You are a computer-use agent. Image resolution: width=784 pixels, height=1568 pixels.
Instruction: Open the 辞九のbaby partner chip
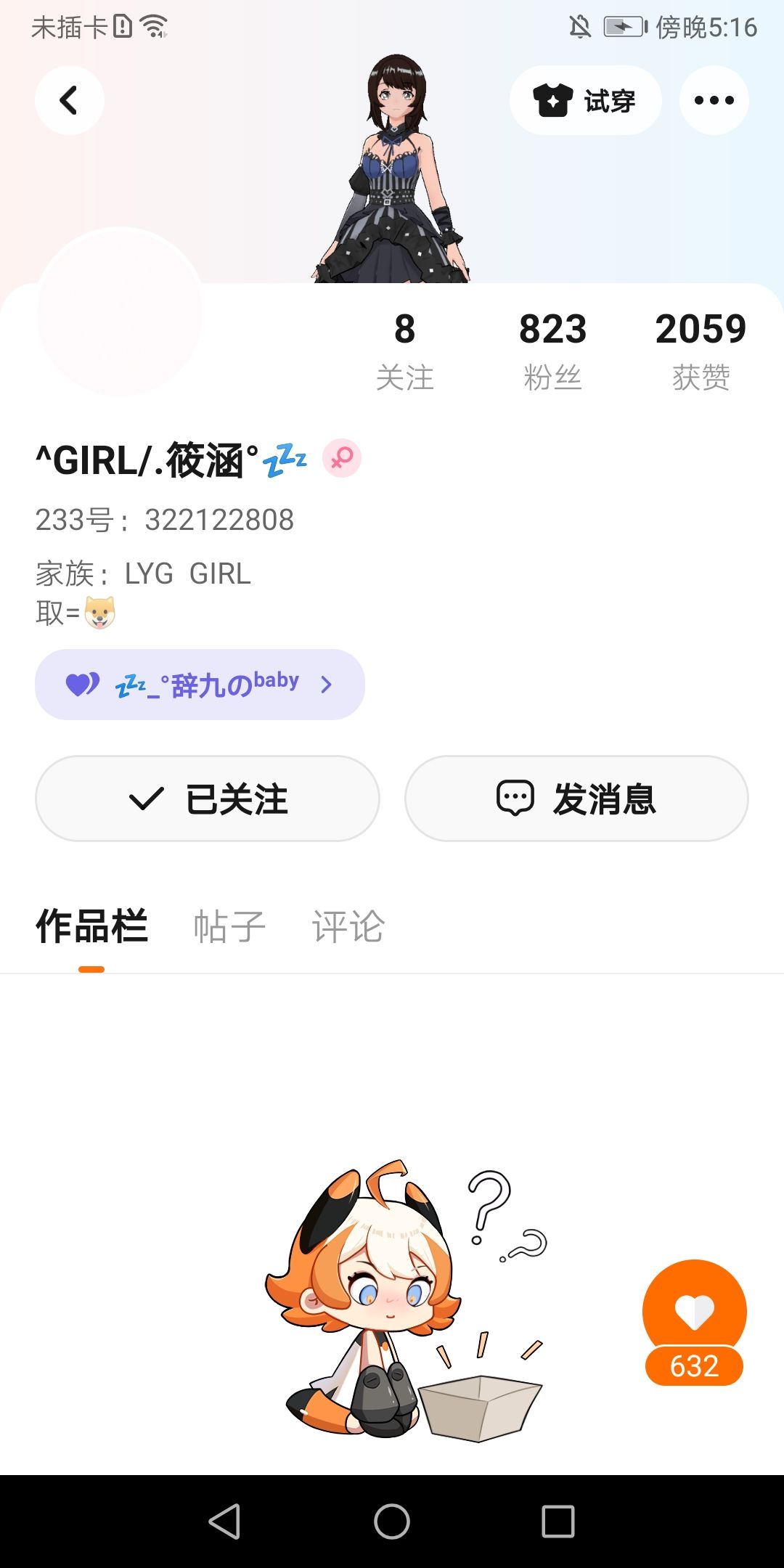tap(200, 685)
